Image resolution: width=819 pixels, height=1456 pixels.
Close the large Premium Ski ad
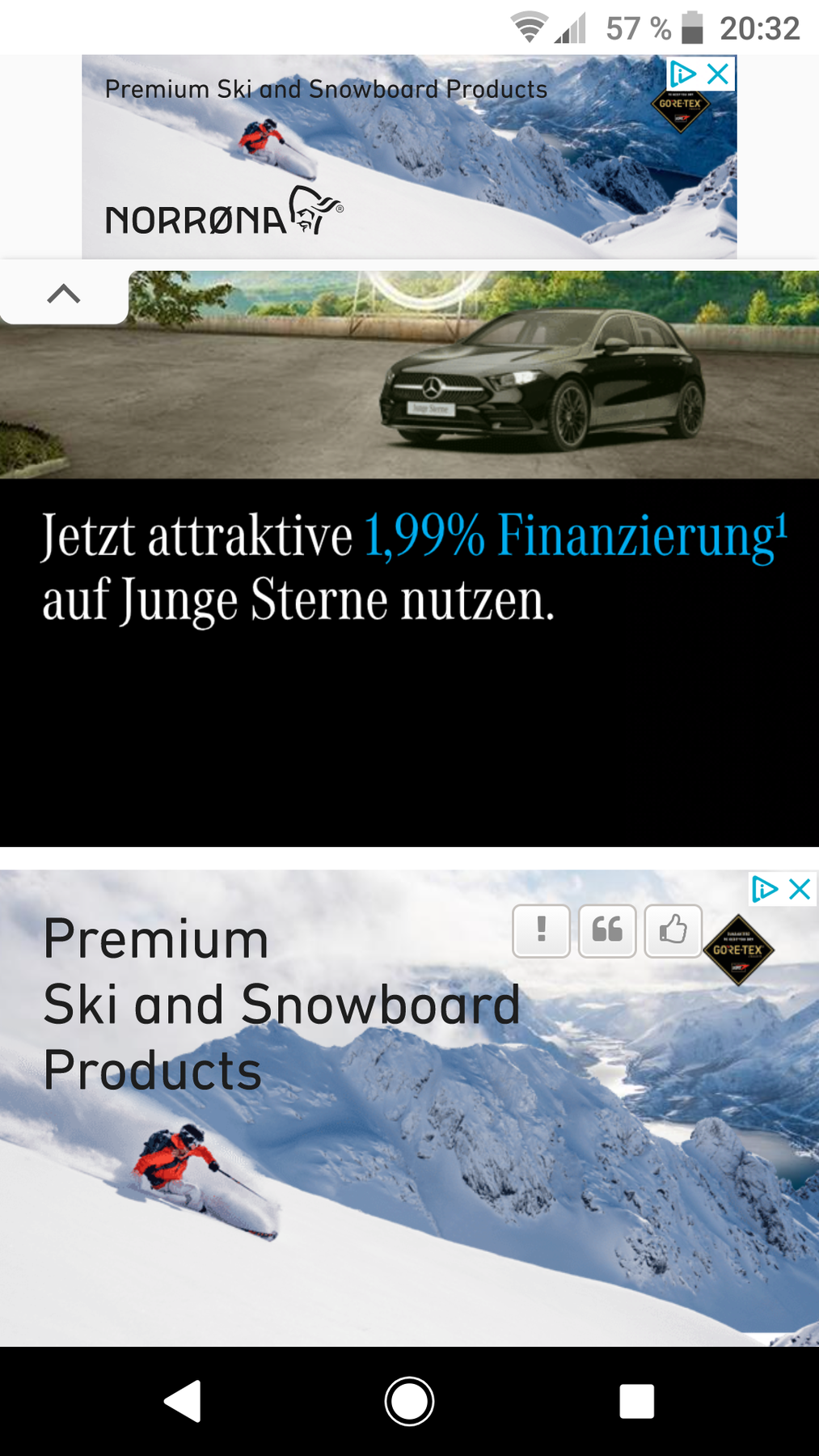pos(799,889)
